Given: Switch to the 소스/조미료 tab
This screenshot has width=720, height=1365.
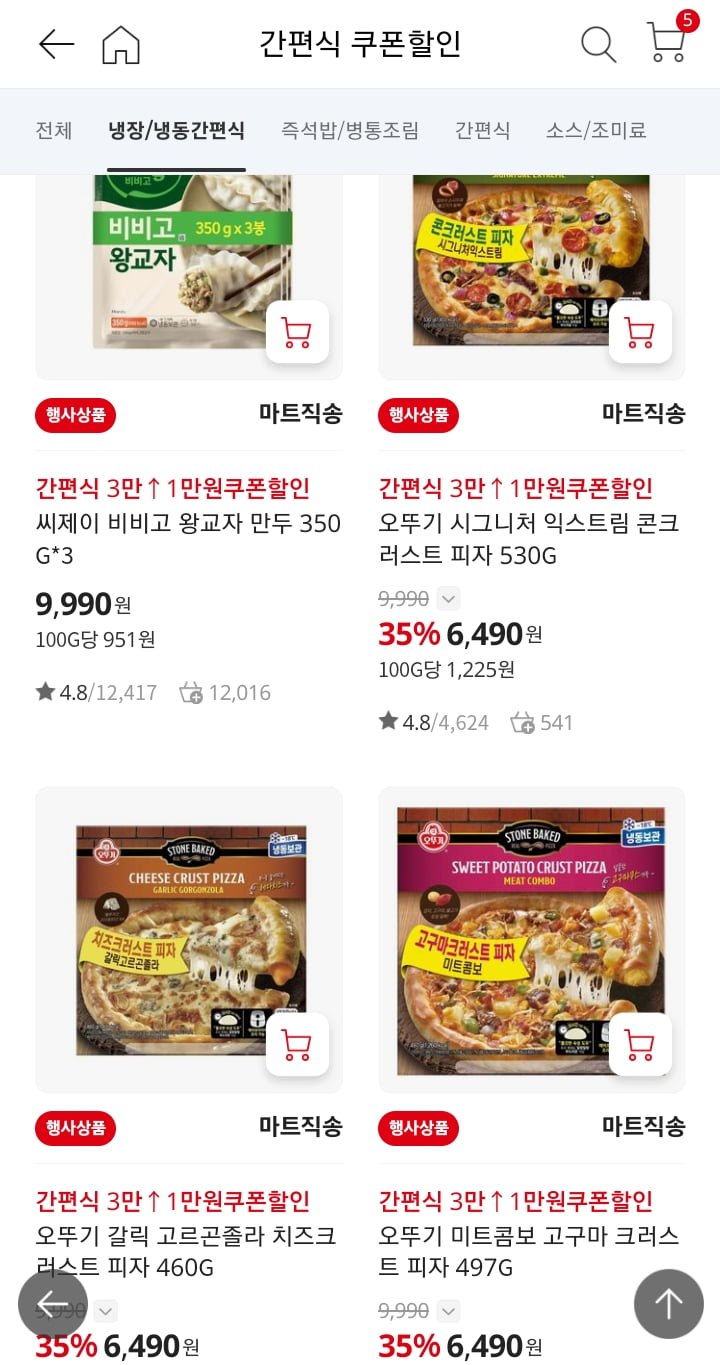Looking at the screenshot, I should coord(596,130).
